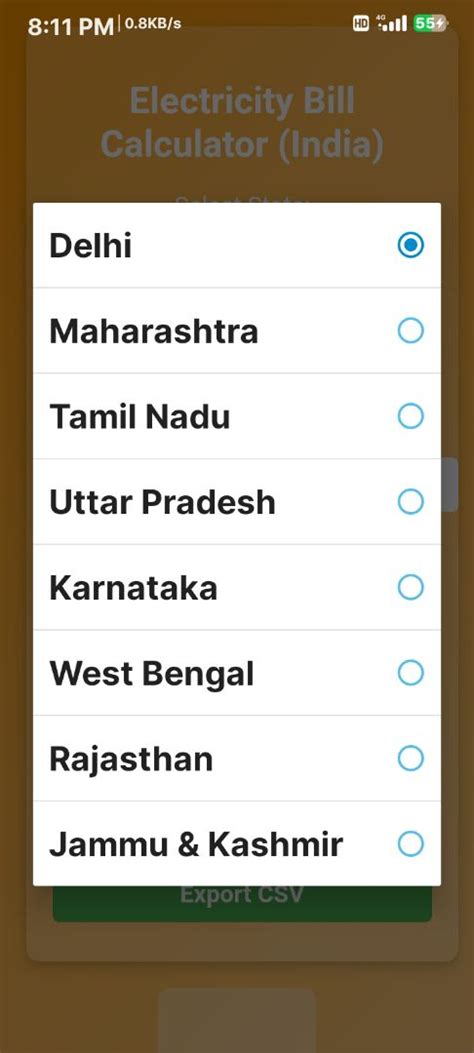Choose Maharashtra as the state
This screenshot has width=474, height=1053.
[237, 330]
